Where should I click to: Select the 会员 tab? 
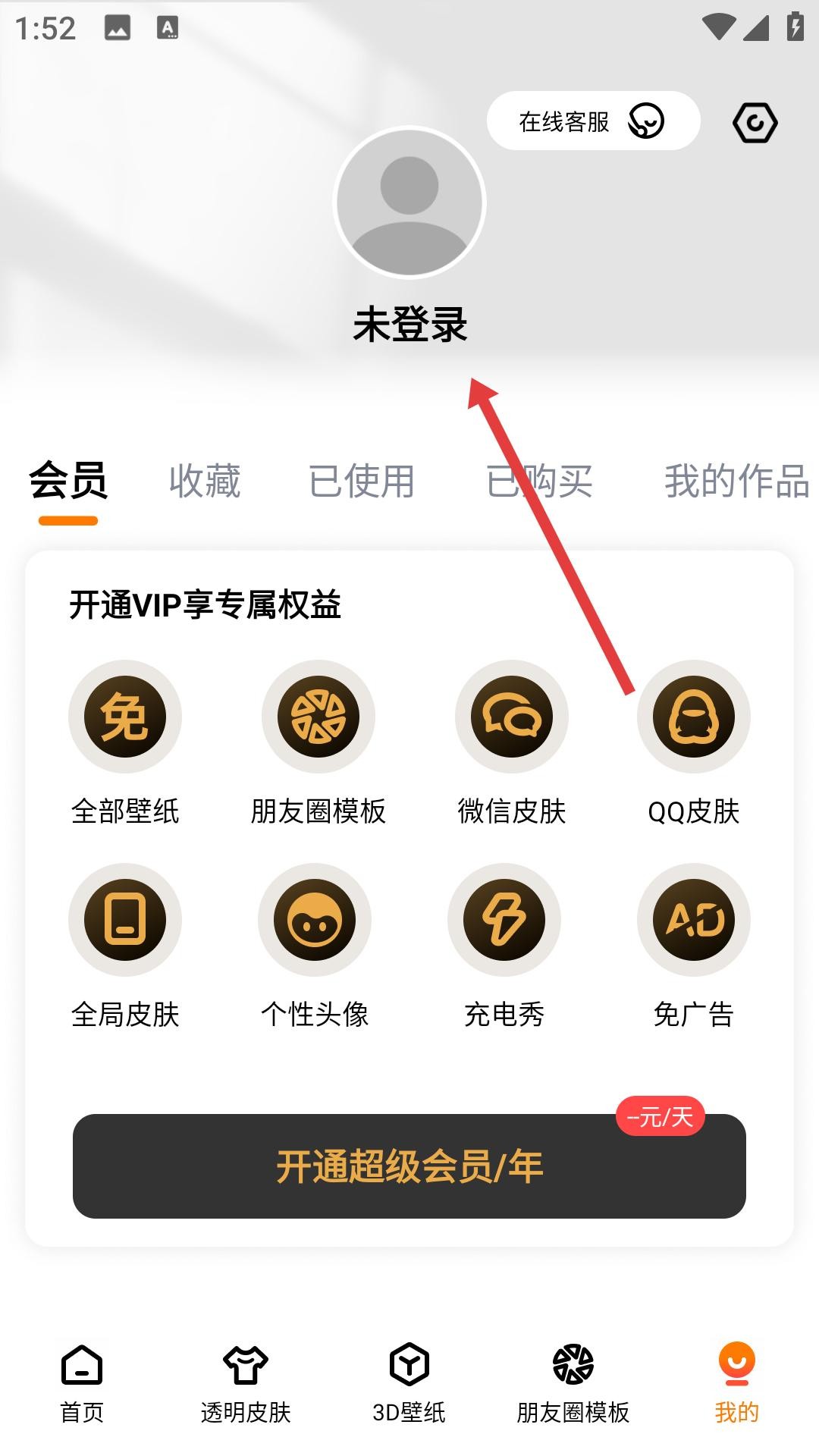68,481
